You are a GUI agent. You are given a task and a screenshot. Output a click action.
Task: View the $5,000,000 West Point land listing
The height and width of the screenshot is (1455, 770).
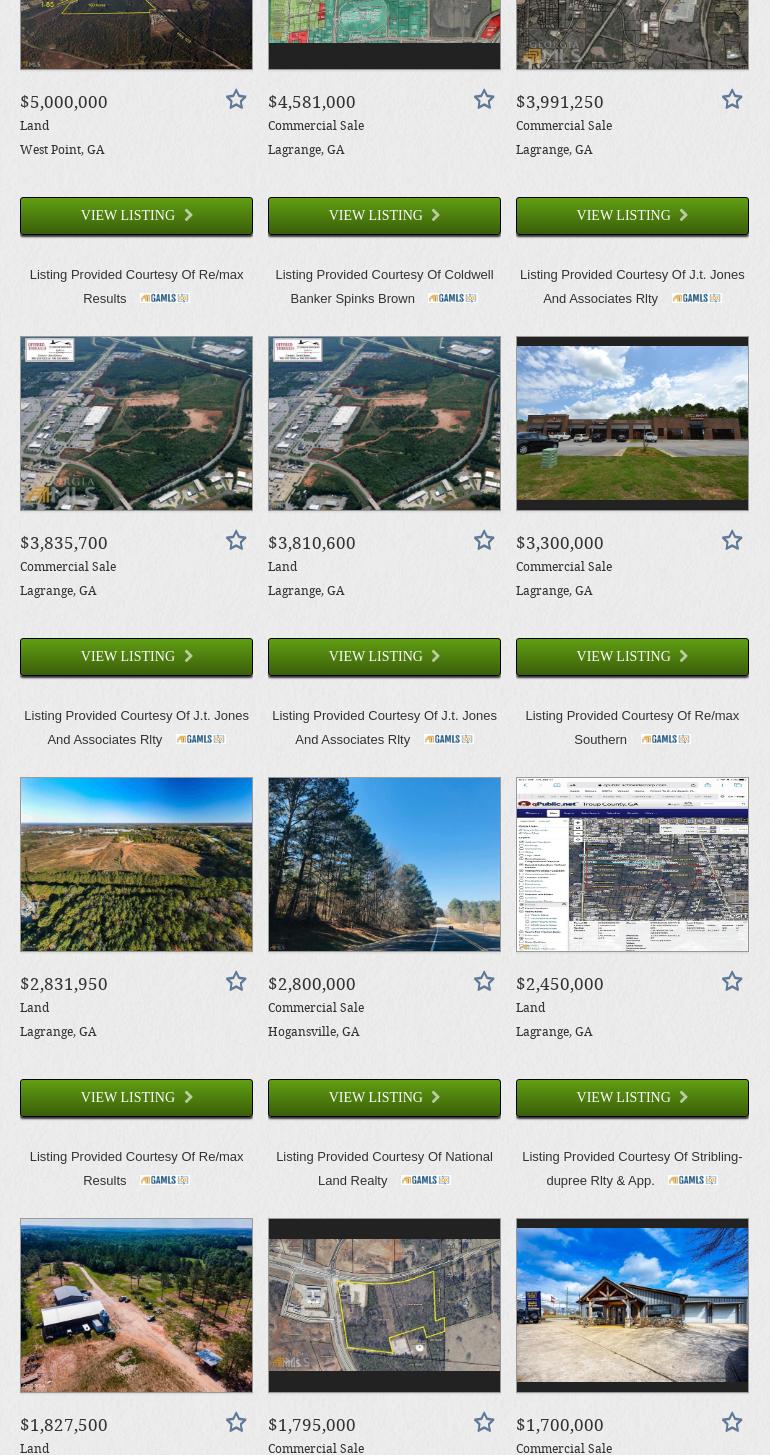136,216
